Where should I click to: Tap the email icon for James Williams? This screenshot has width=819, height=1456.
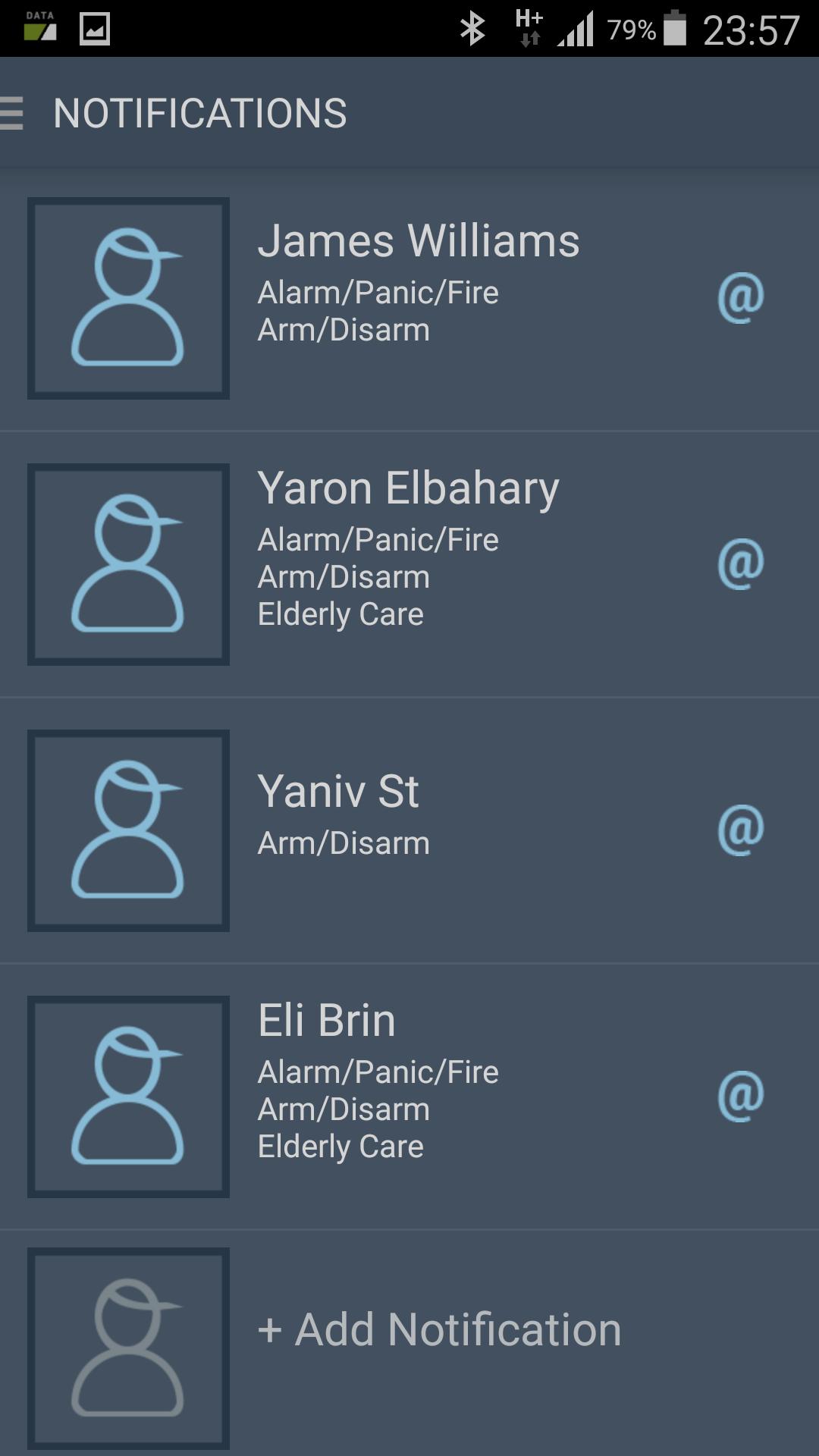point(741,298)
